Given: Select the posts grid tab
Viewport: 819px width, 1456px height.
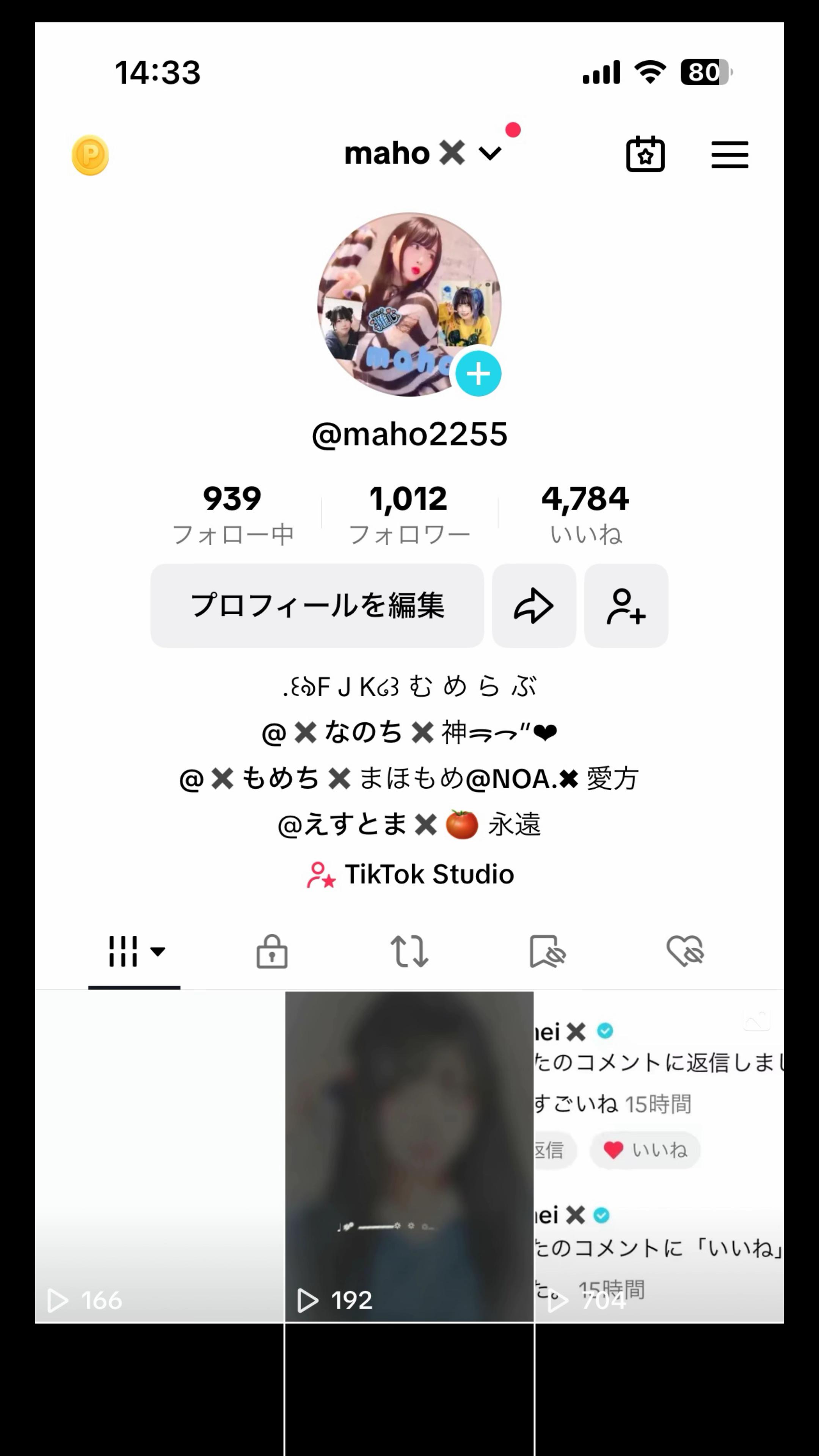Looking at the screenshot, I should click(135, 951).
